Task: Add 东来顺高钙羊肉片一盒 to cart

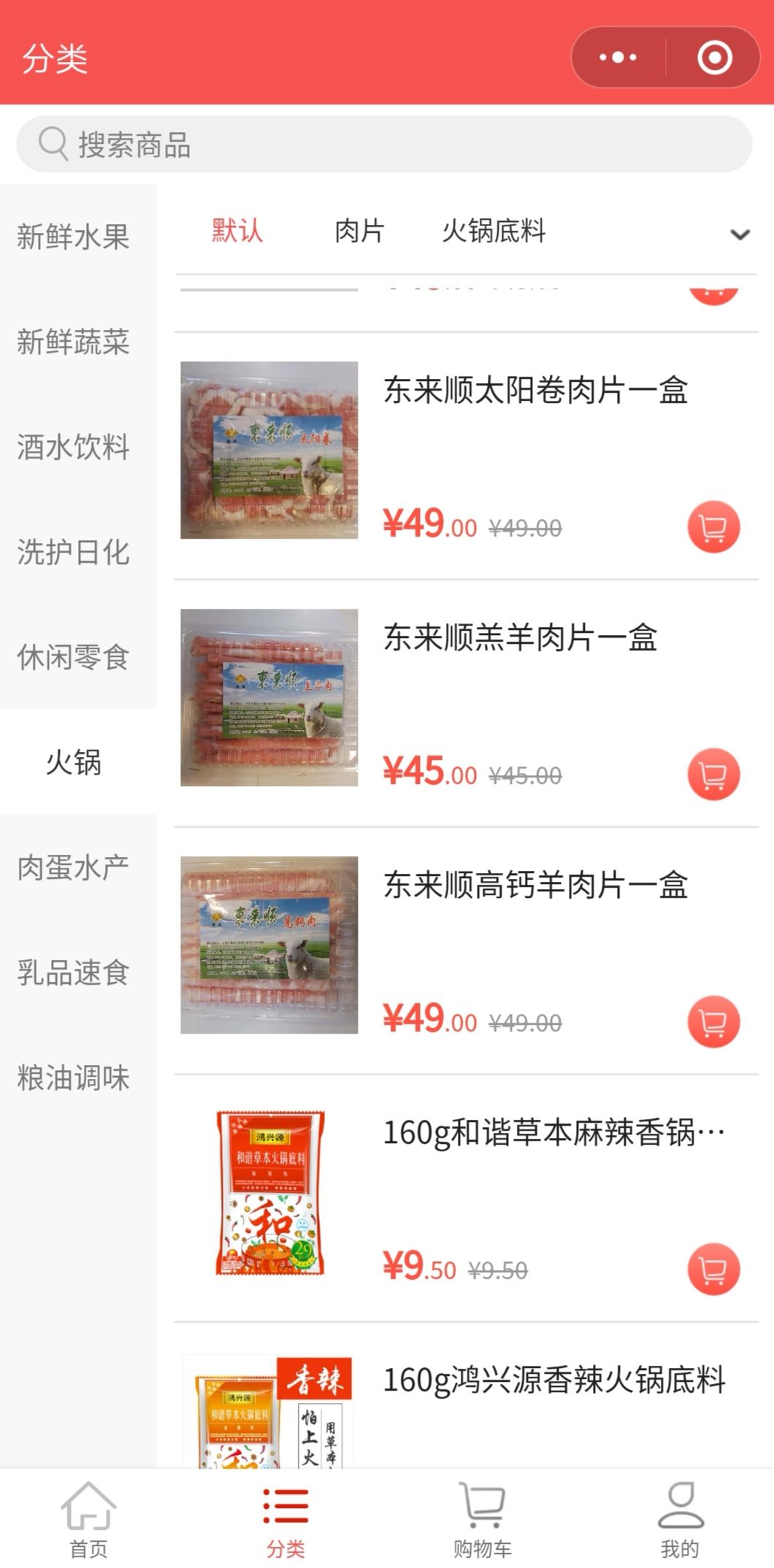Action: tap(713, 1021)
